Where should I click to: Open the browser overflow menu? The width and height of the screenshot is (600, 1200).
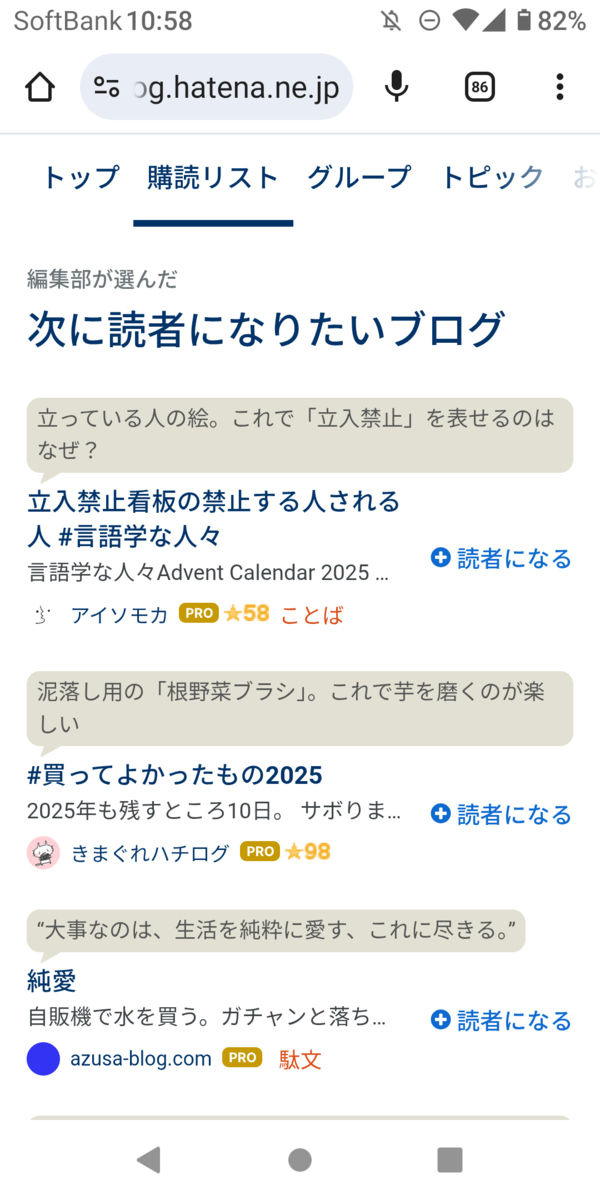[x=560, y=88]
